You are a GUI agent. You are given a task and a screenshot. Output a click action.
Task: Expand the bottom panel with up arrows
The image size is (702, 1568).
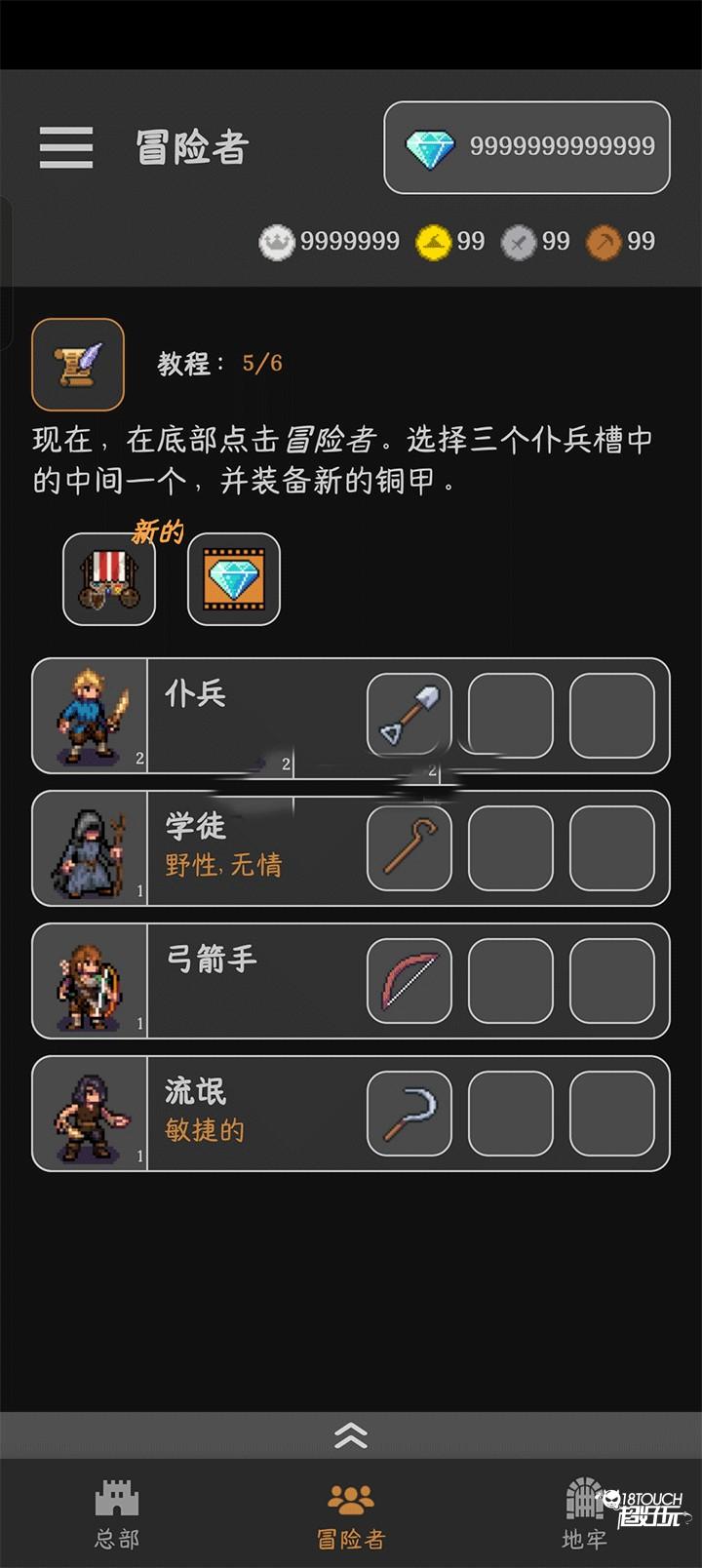coord(351,1434)
